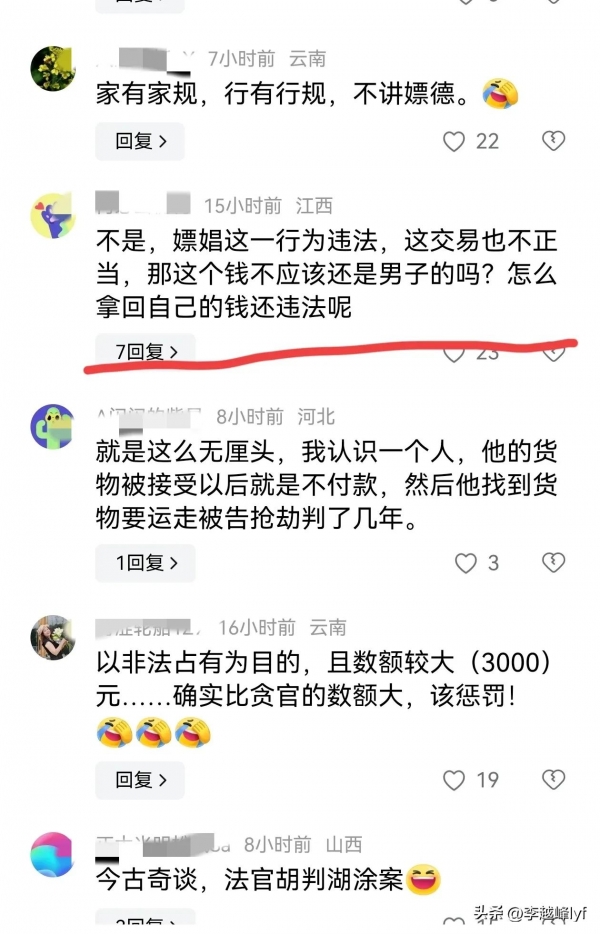Like the comment with 22 likes
Image resolution: width=600 pixels, height=934 pixels.
(x=455, y=141)
